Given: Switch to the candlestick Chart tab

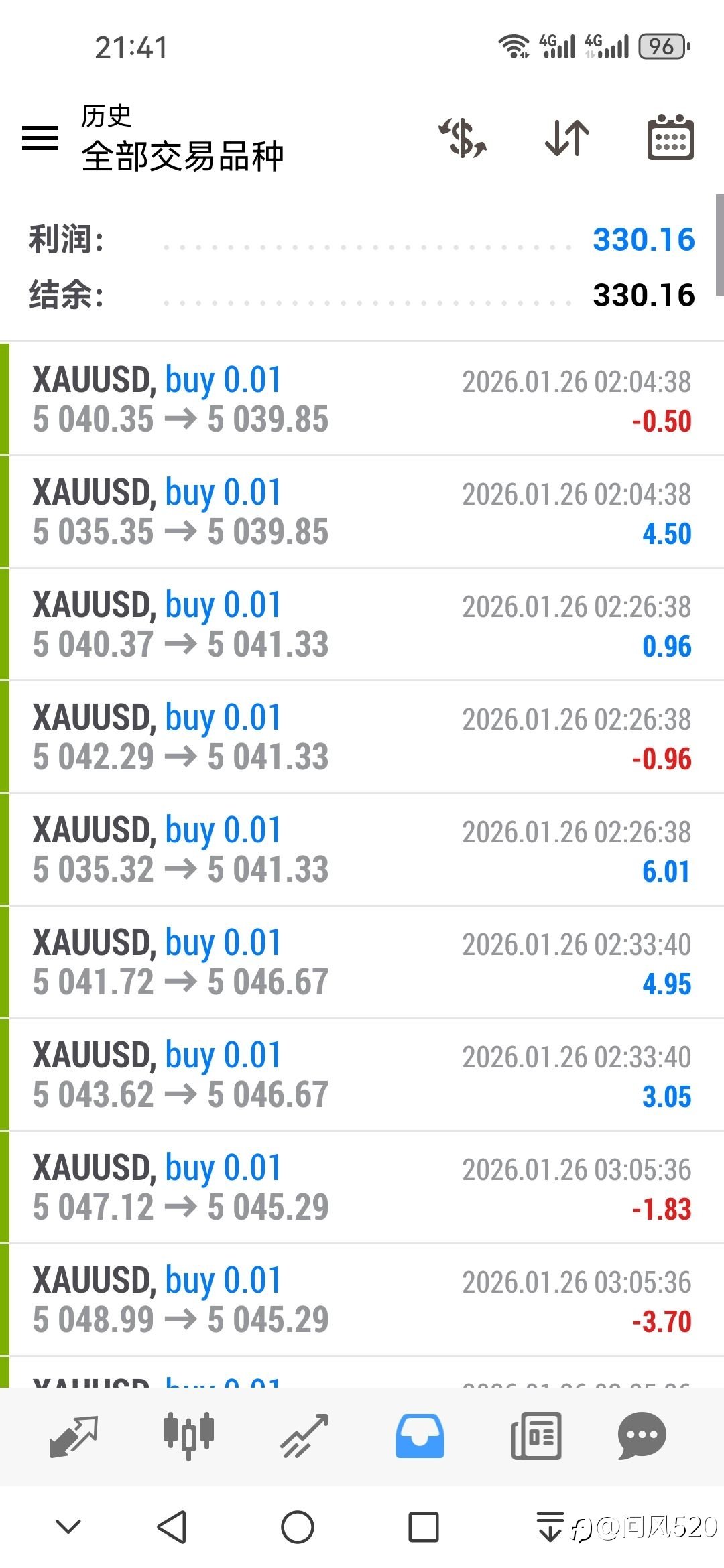Looking at the screenshot, I should [x=188, y=1437].
